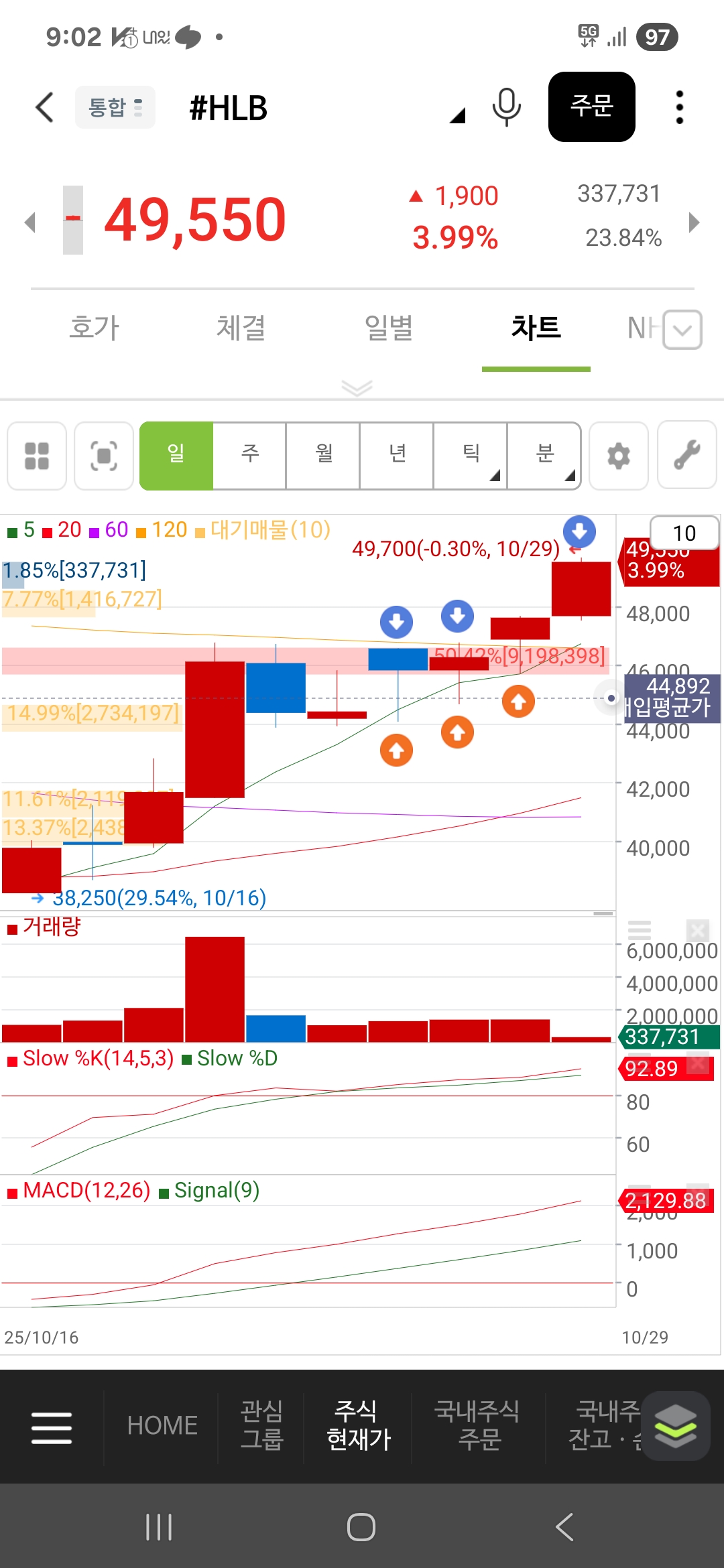This screenshot has width=724, height=1568.
Task: Switch to the 체결 tab
Action: point(241,328)
